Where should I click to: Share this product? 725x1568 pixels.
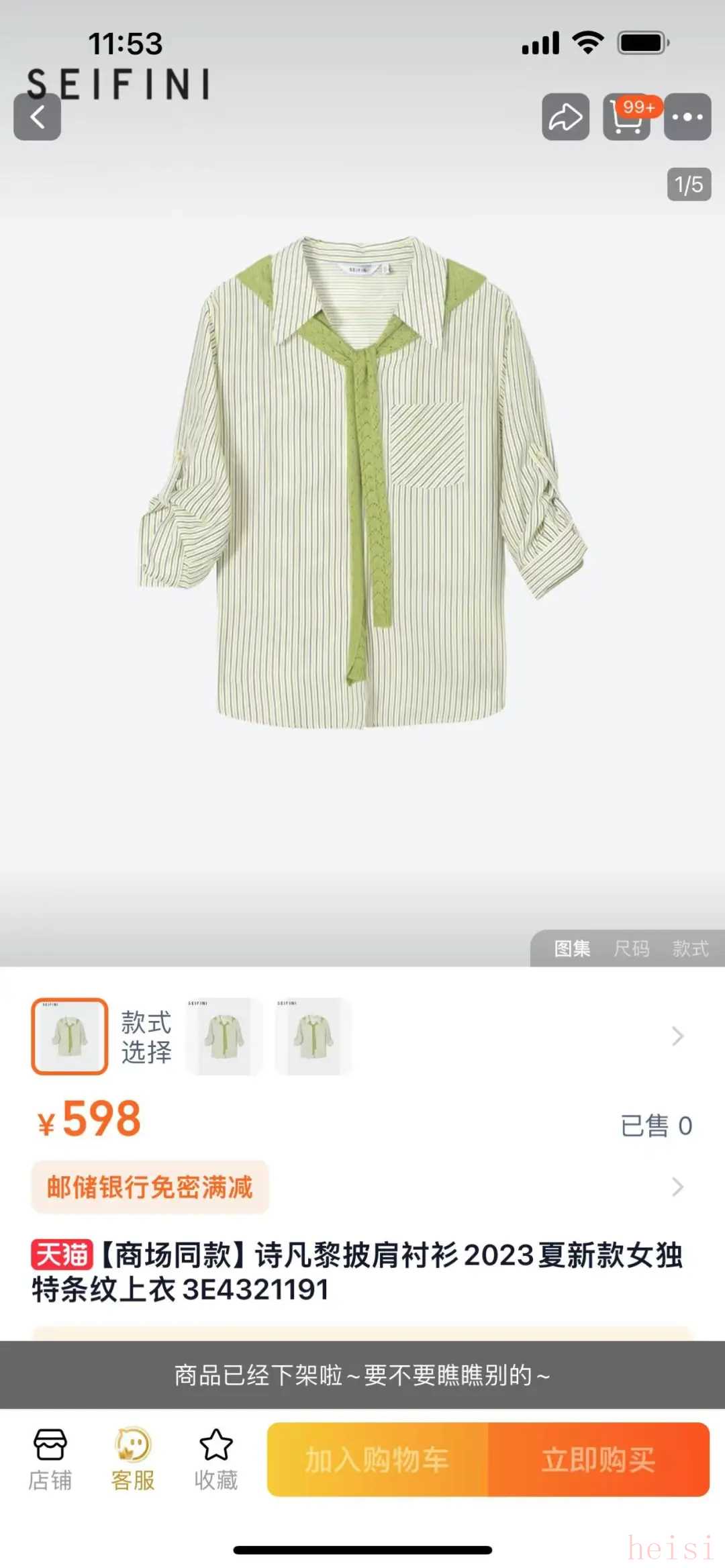(x=565, y=117)
